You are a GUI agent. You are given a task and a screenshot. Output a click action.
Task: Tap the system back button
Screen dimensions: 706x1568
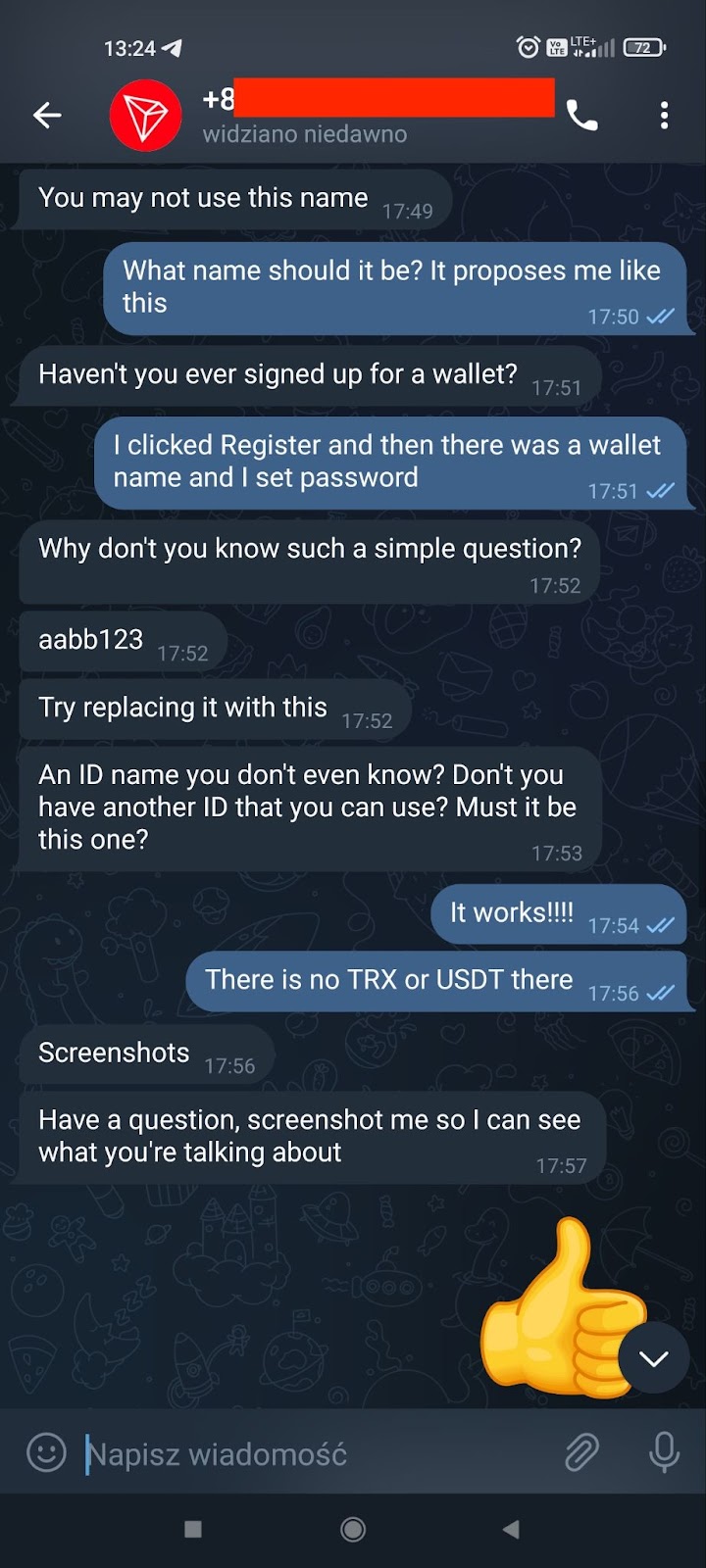point(511,1530)
